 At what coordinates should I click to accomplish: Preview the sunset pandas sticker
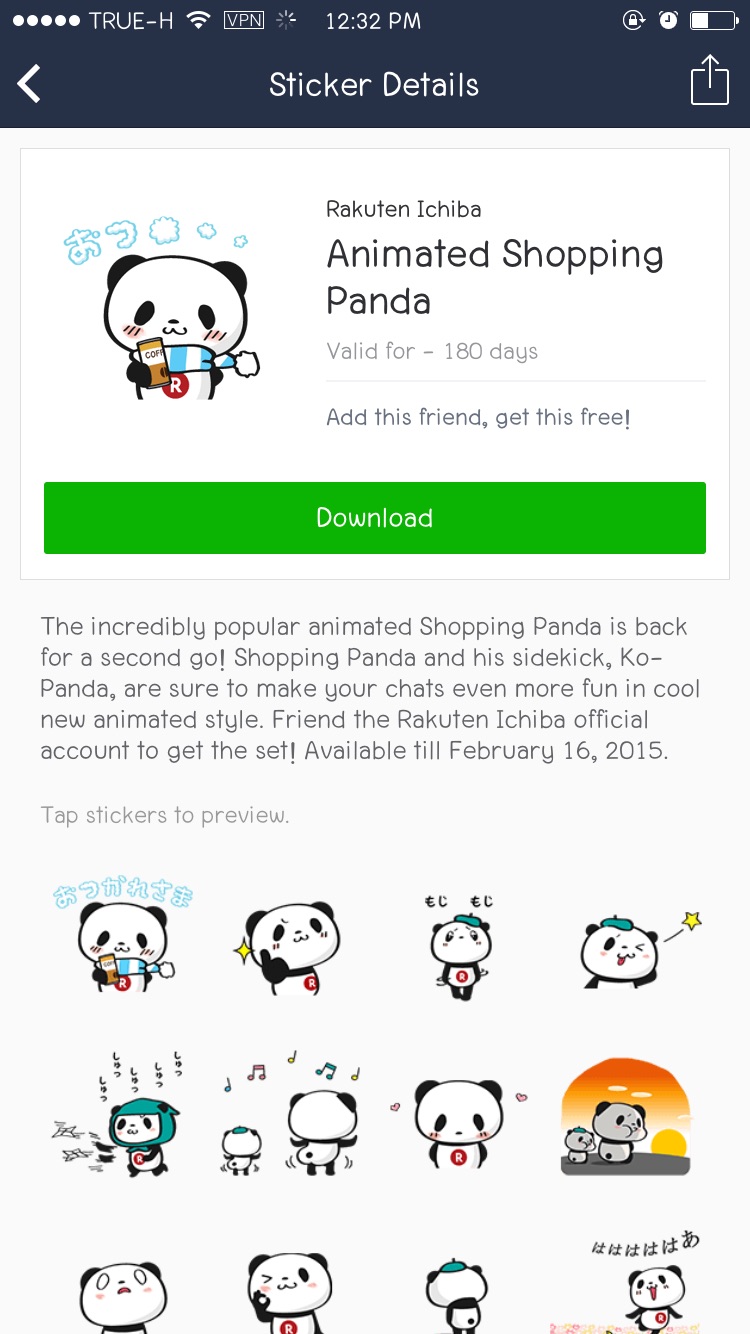click(x=626, y=1116)
